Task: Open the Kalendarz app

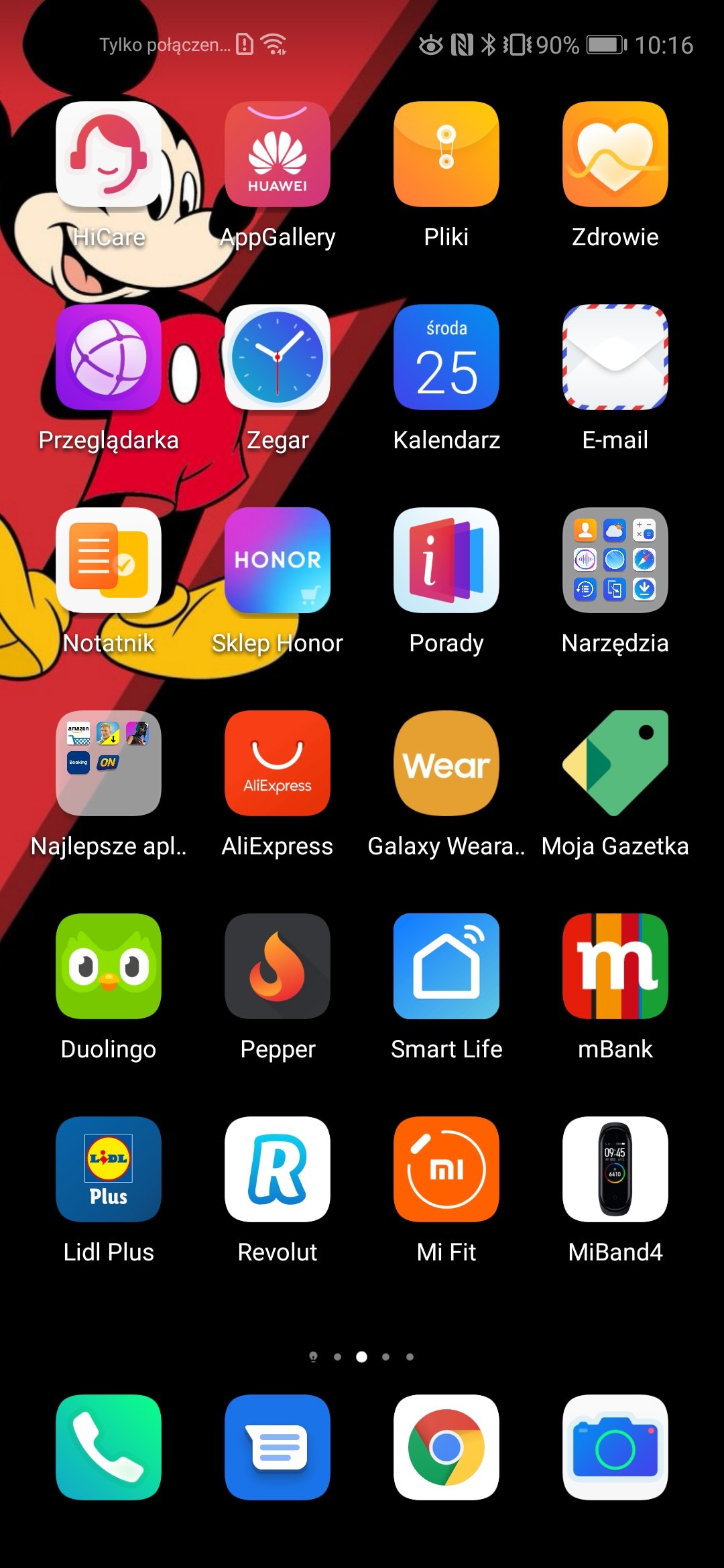Action: (x=446, y=357)
